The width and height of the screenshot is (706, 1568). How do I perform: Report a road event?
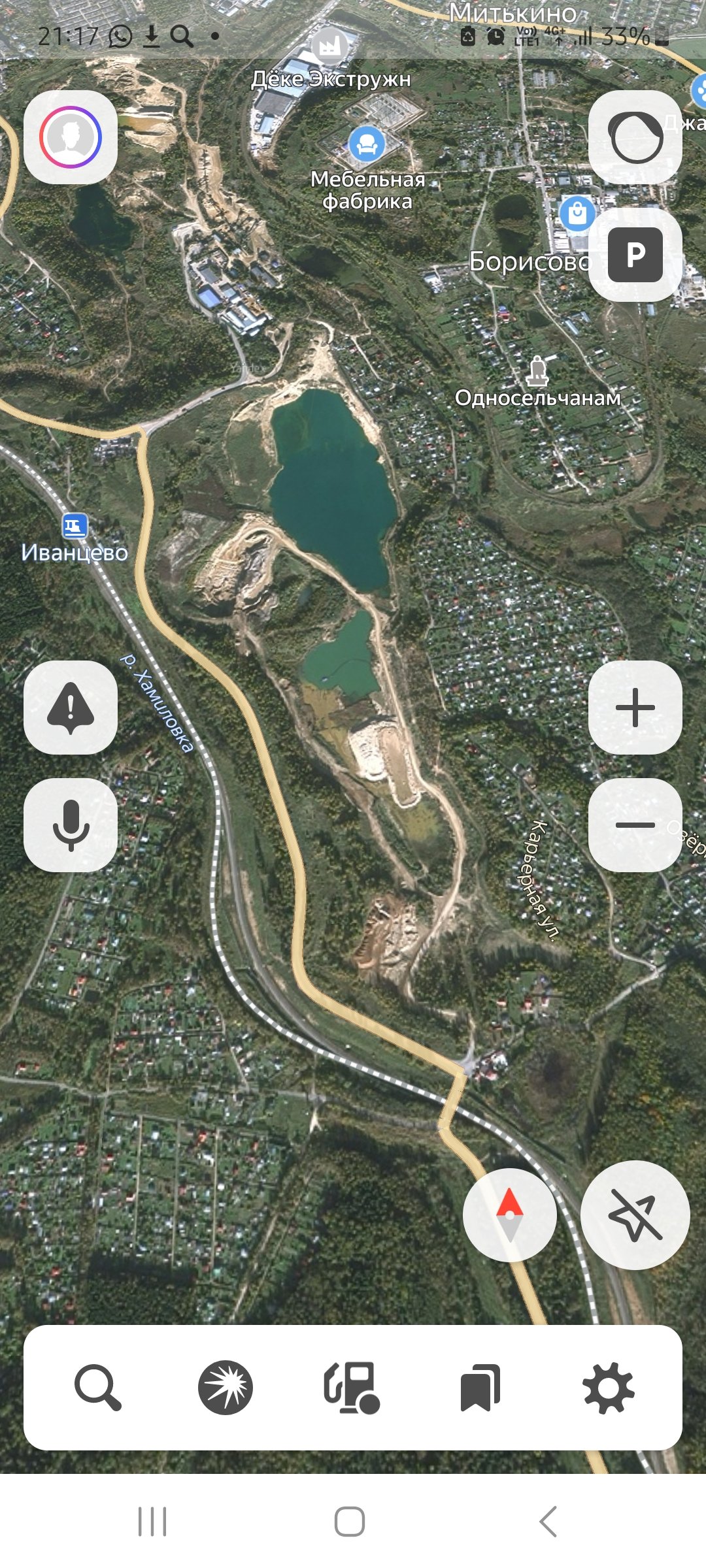pyautogui.click(x=71, y=708)
